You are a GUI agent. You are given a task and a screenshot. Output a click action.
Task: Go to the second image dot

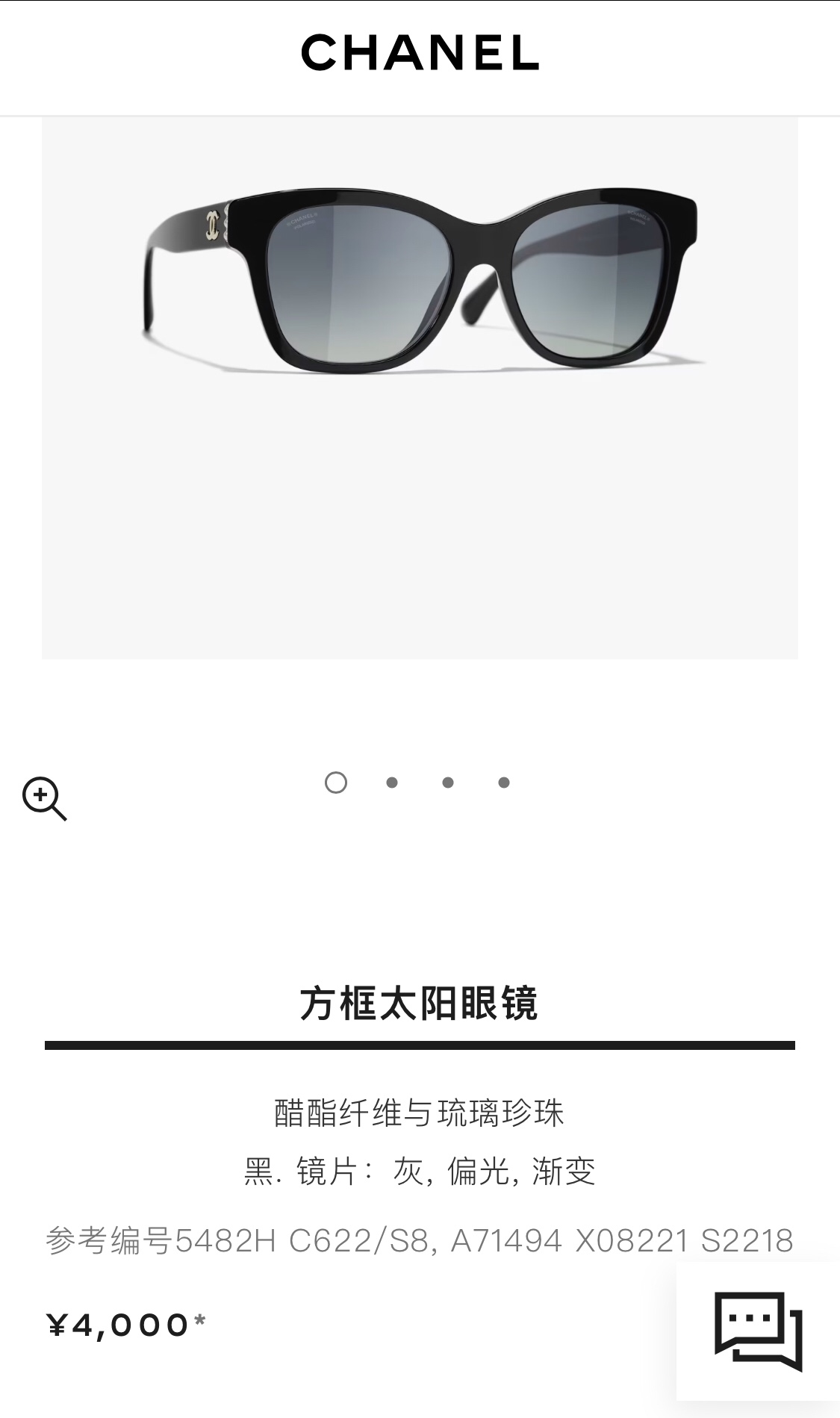pyautogui.click(x=392, y=783)
